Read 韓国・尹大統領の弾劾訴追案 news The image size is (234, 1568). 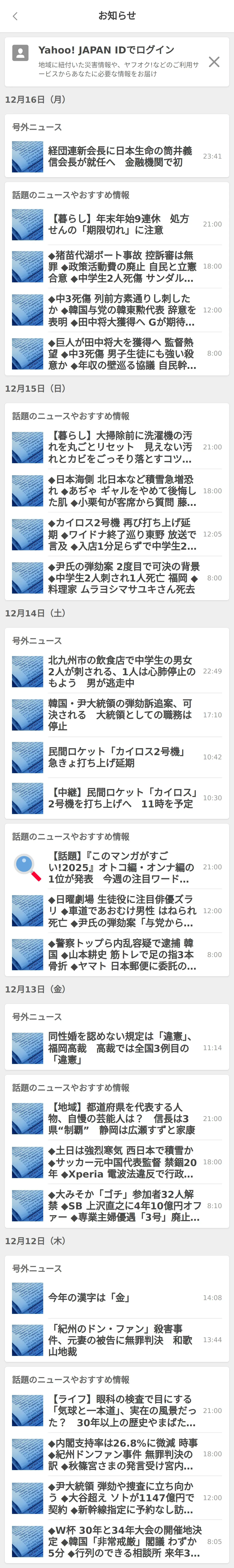point(122,715)
